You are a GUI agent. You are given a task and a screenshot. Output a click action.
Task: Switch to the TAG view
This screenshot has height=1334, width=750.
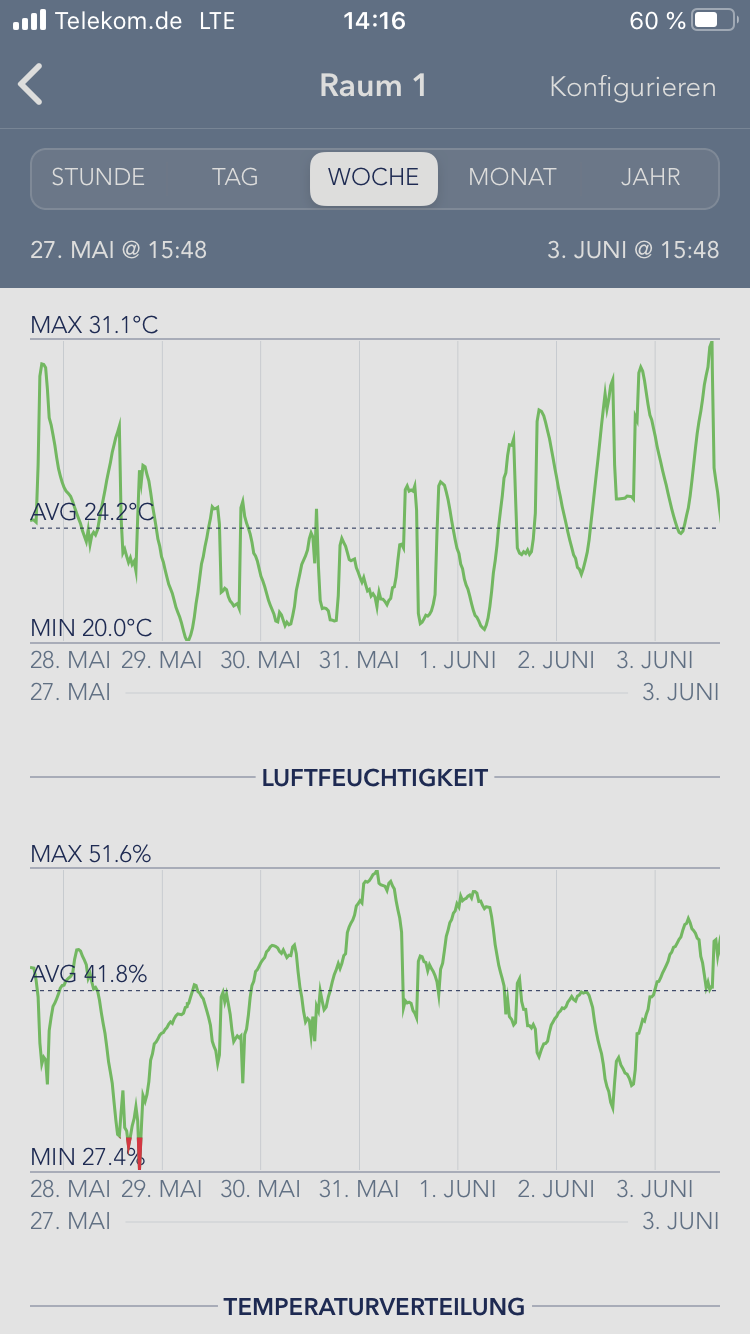[235, 178]
